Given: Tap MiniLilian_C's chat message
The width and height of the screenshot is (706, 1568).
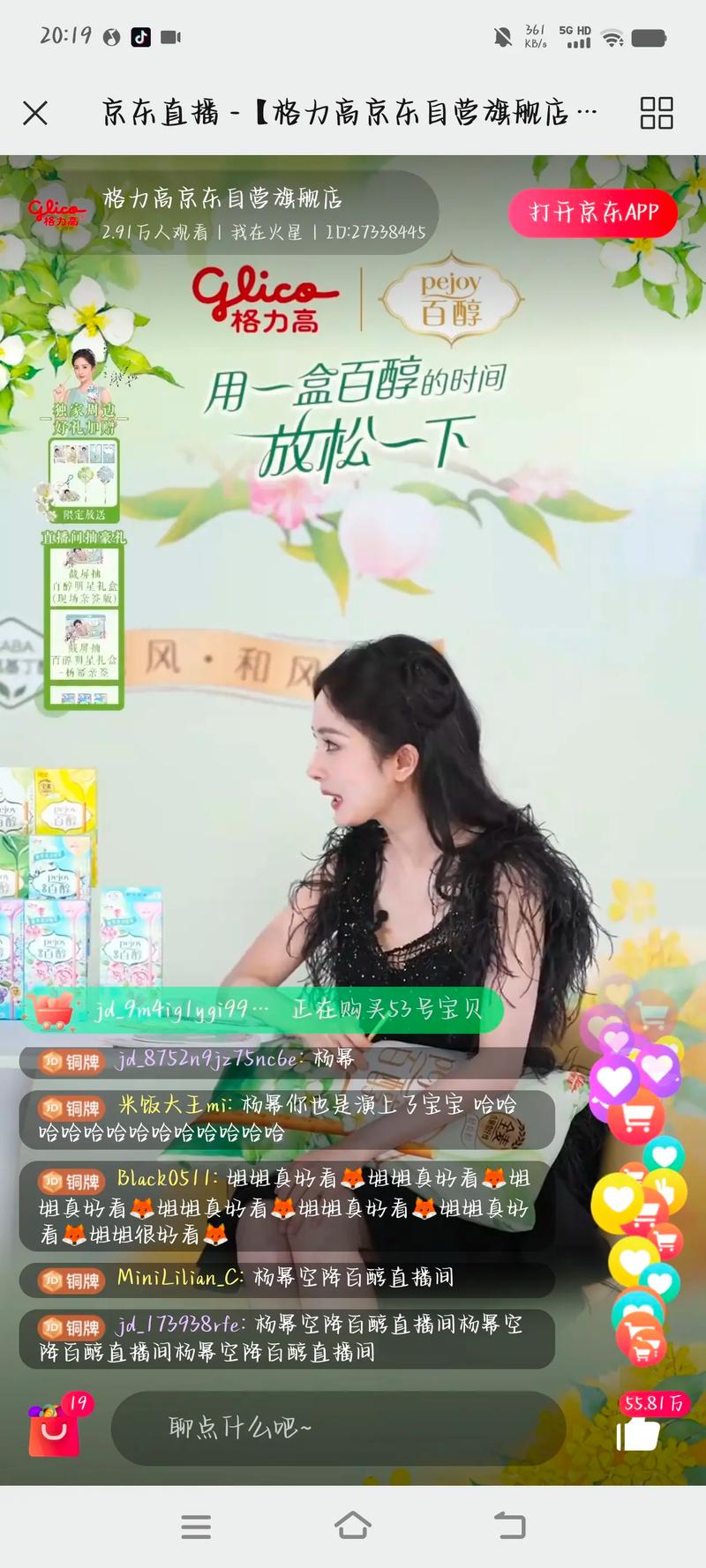Looking at the screenshot, I should 282,1279.
